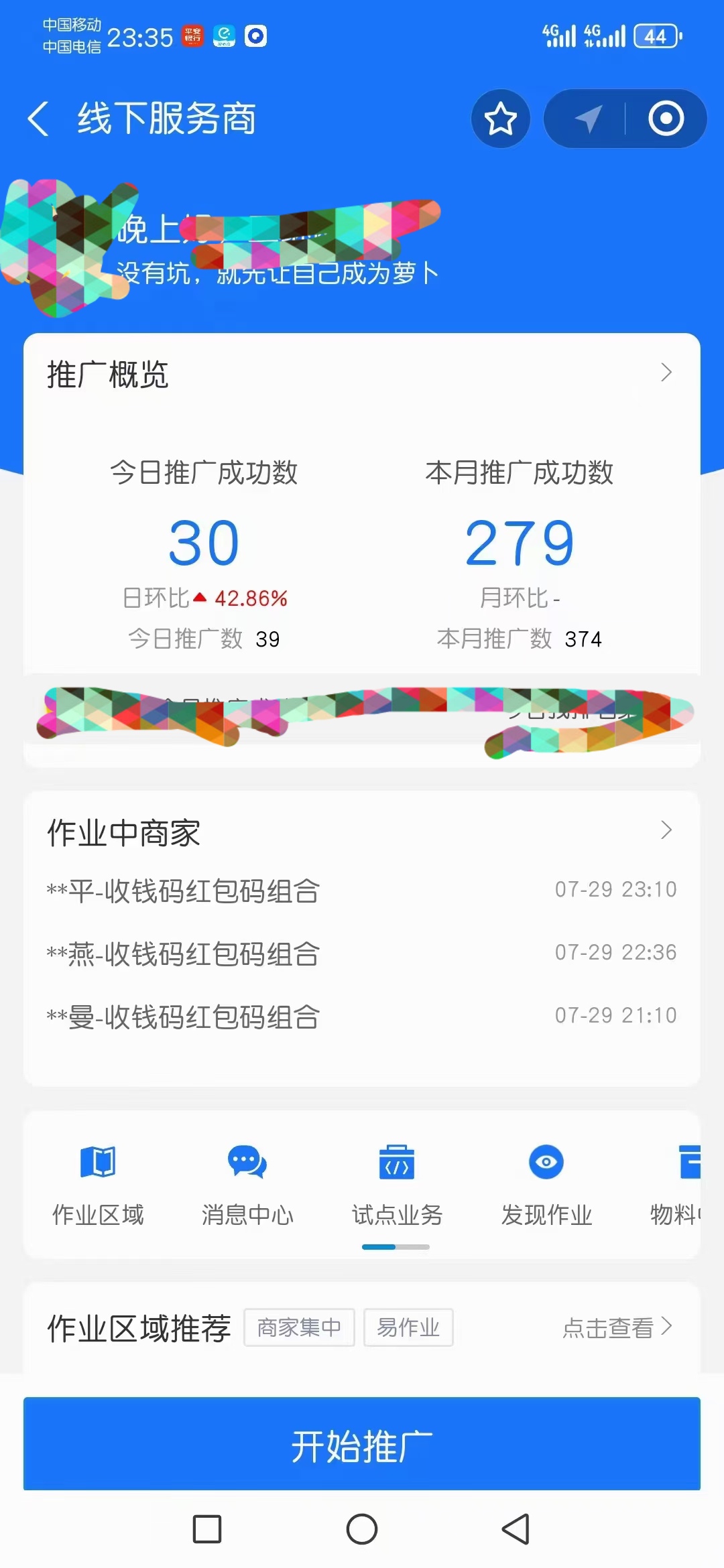
Task: Close mini program via the circle button
Action: (666, 119)
